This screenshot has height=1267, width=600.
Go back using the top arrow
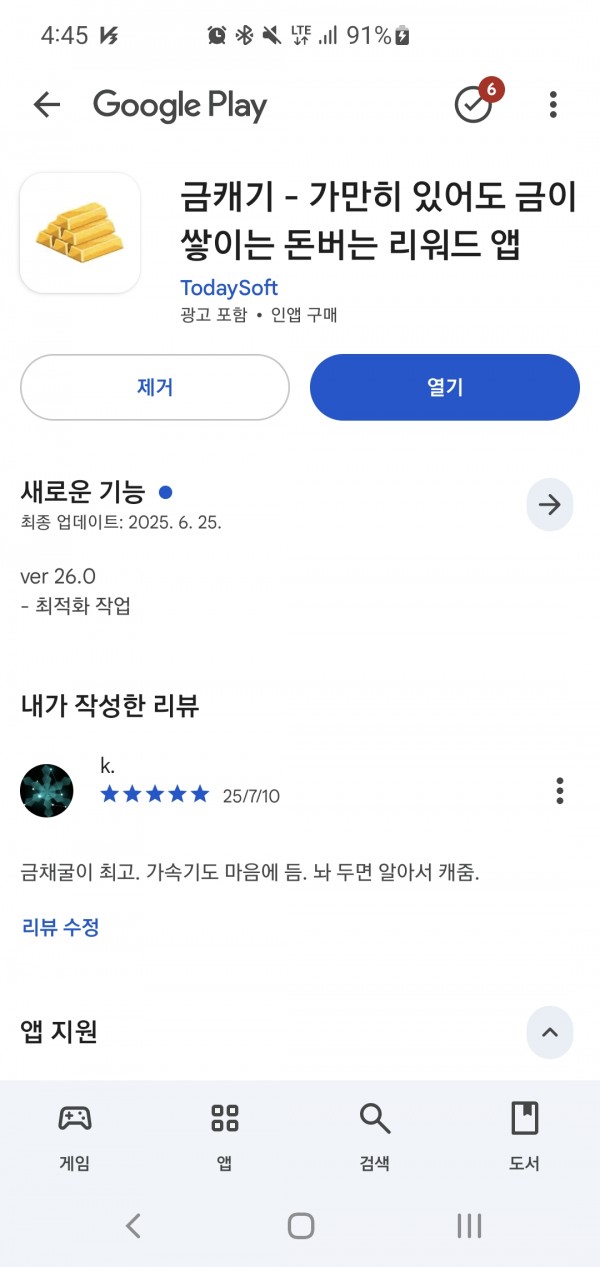[x=47, y=104]
